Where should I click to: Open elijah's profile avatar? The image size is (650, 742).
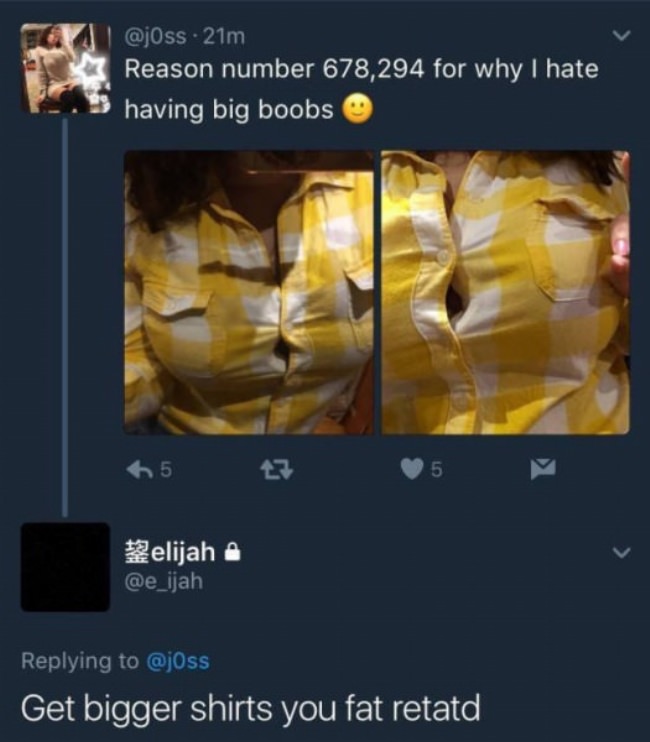[x=65, y=566]
